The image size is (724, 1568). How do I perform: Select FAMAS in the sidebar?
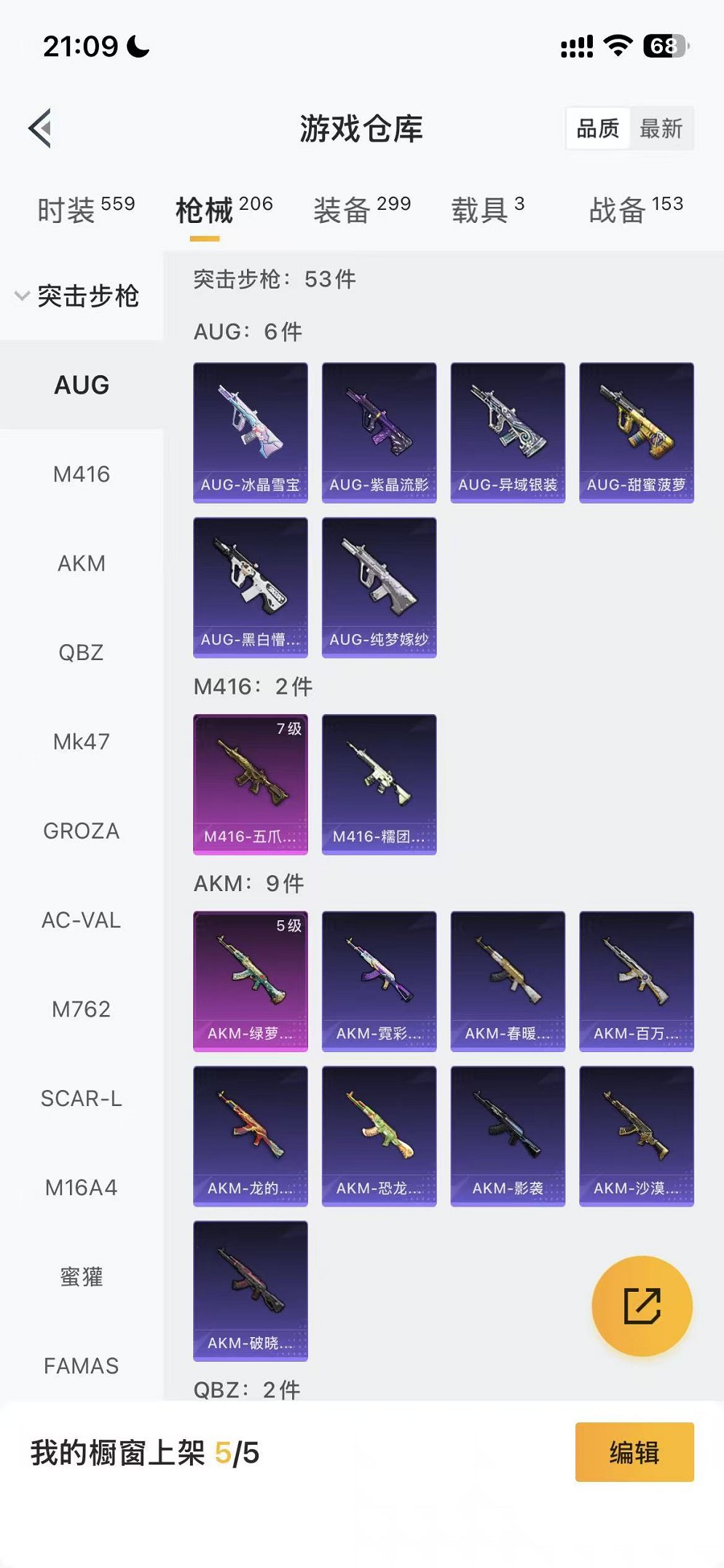click(x=82, y=1365)
